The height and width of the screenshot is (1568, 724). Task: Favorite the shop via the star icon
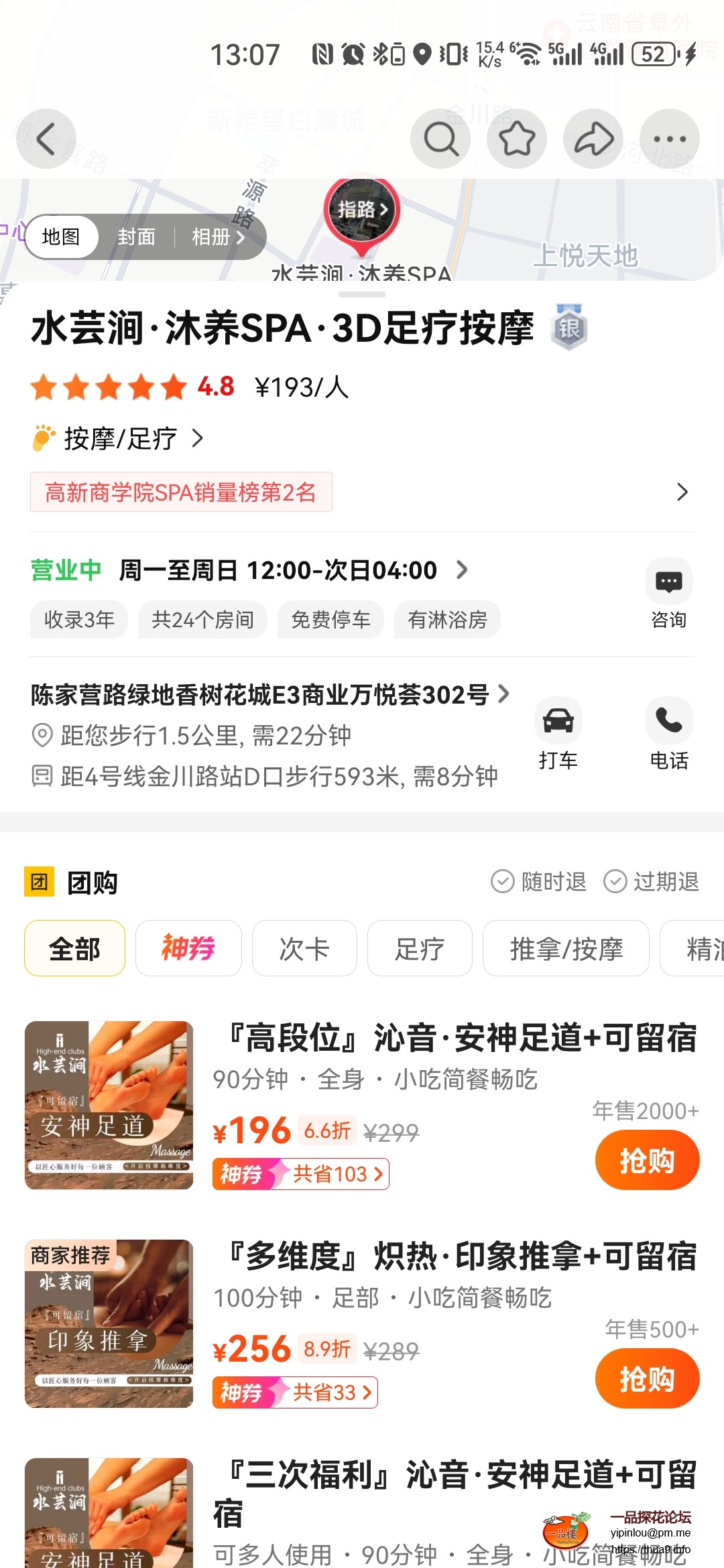518,139
